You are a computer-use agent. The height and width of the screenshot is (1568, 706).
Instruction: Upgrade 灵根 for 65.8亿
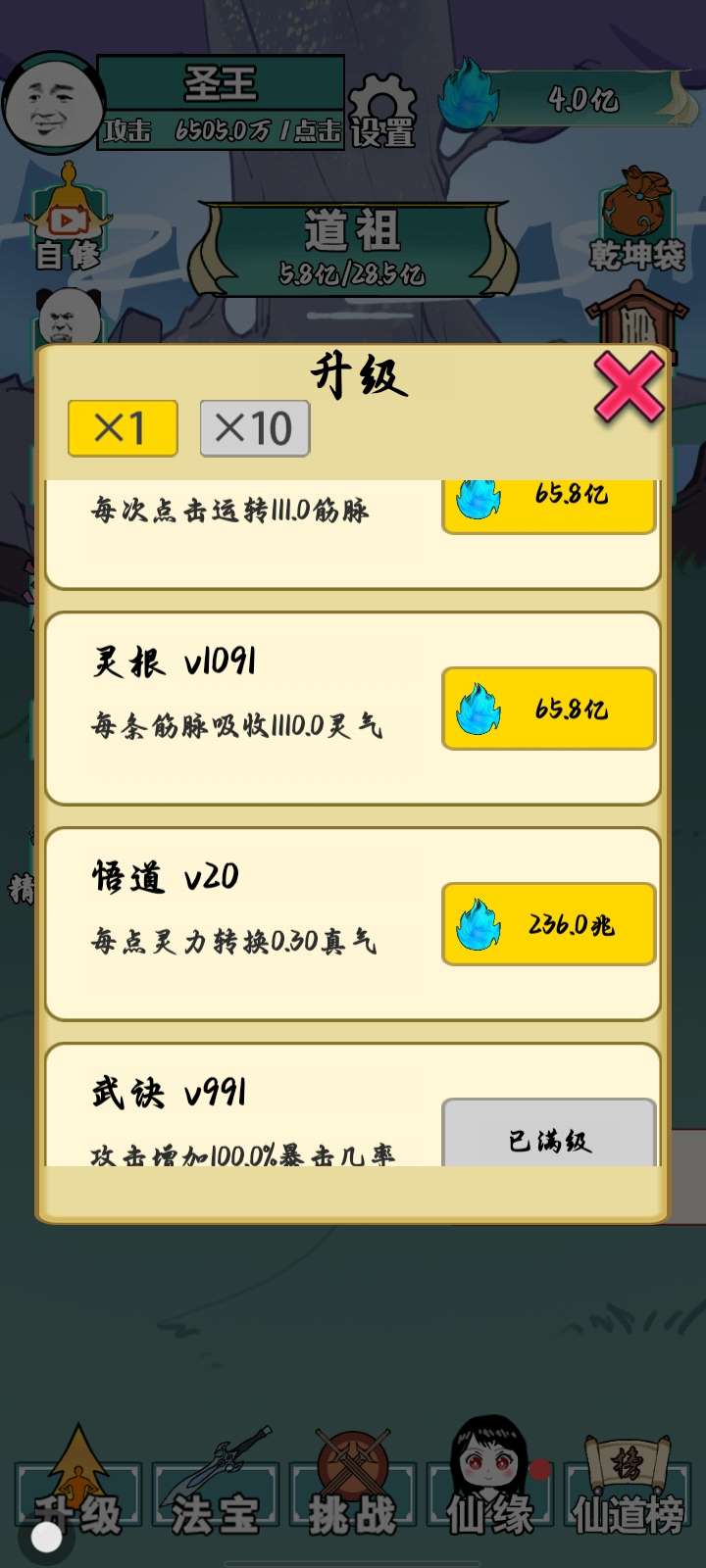(548, 709)
